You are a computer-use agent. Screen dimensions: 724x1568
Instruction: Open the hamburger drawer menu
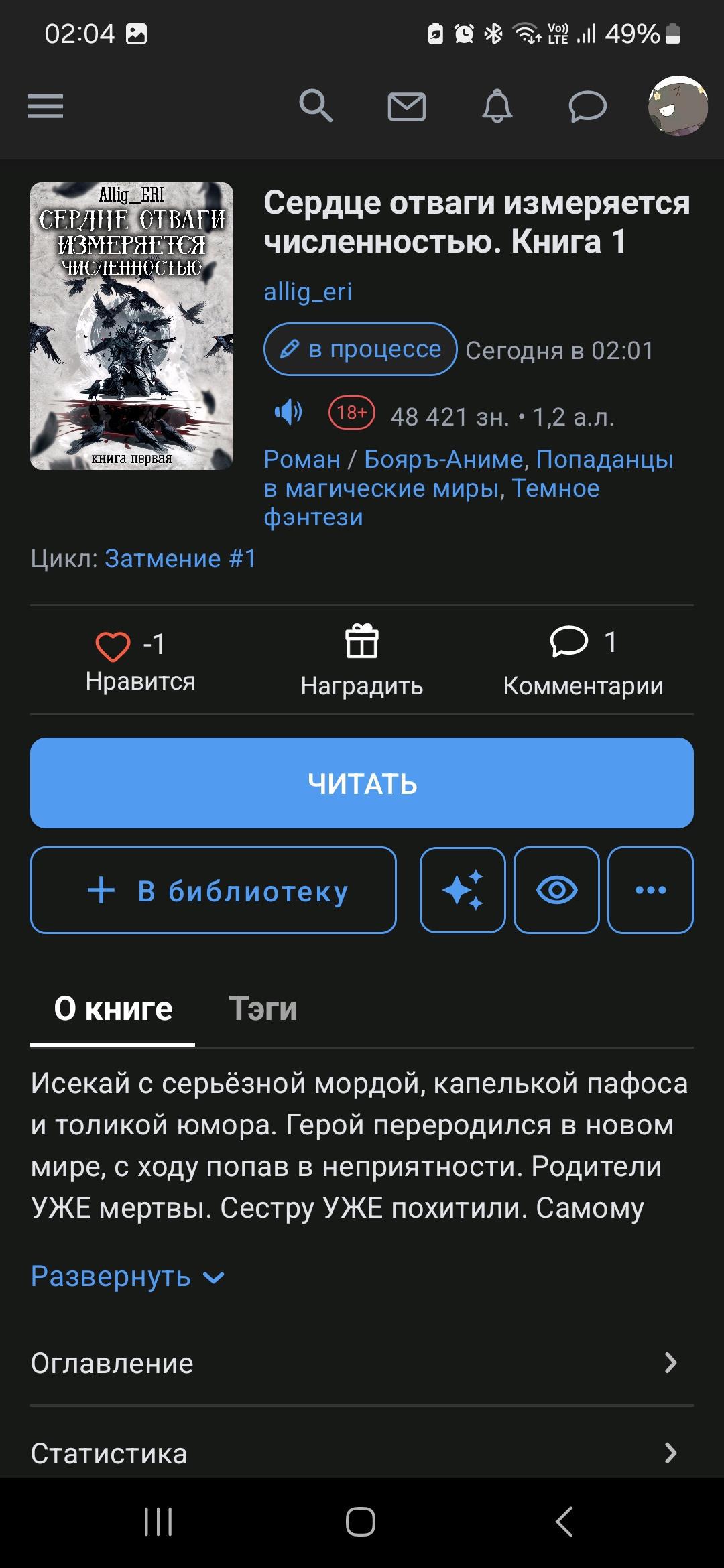tap(46, 106)
